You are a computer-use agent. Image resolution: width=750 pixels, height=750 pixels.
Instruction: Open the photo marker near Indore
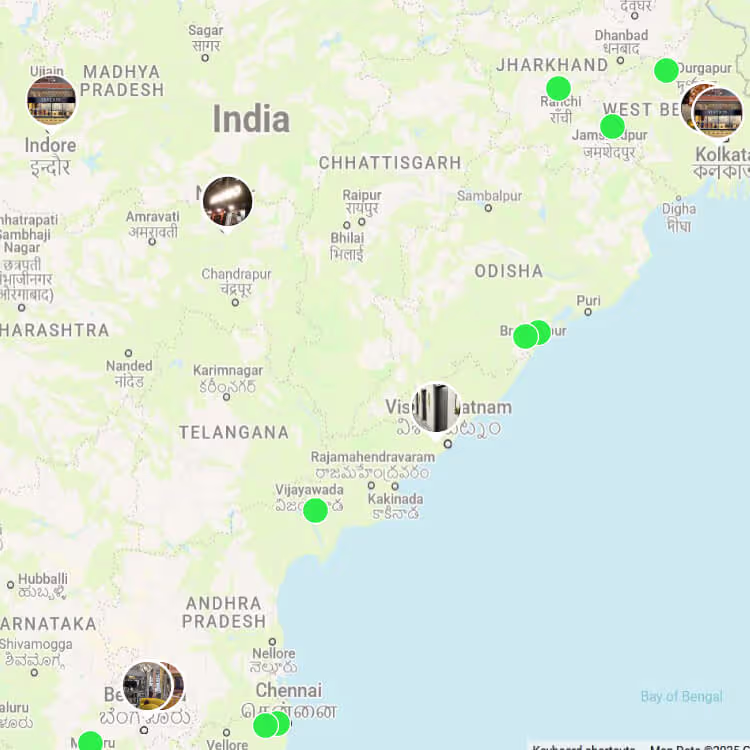click(x=51, y=100)
